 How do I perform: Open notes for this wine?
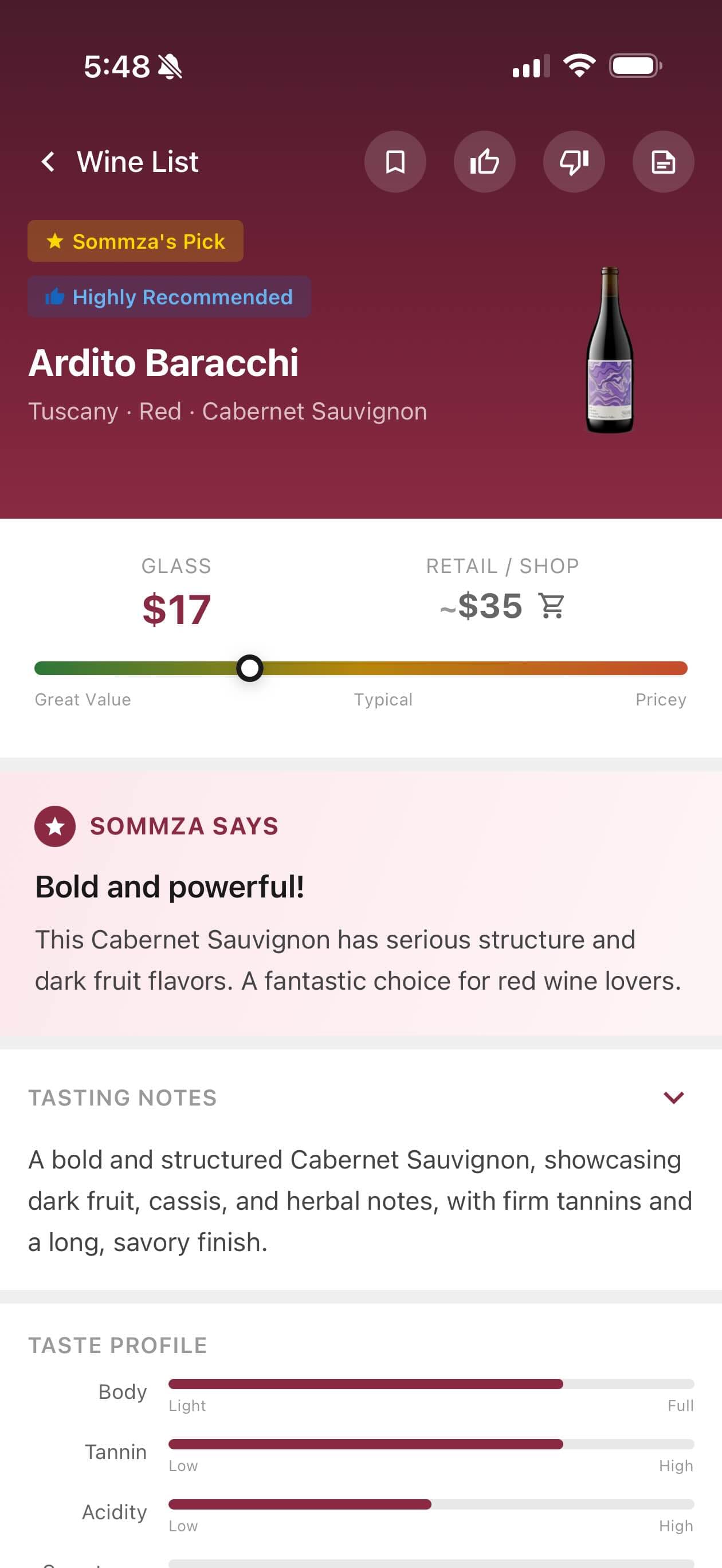pos(663,161)
